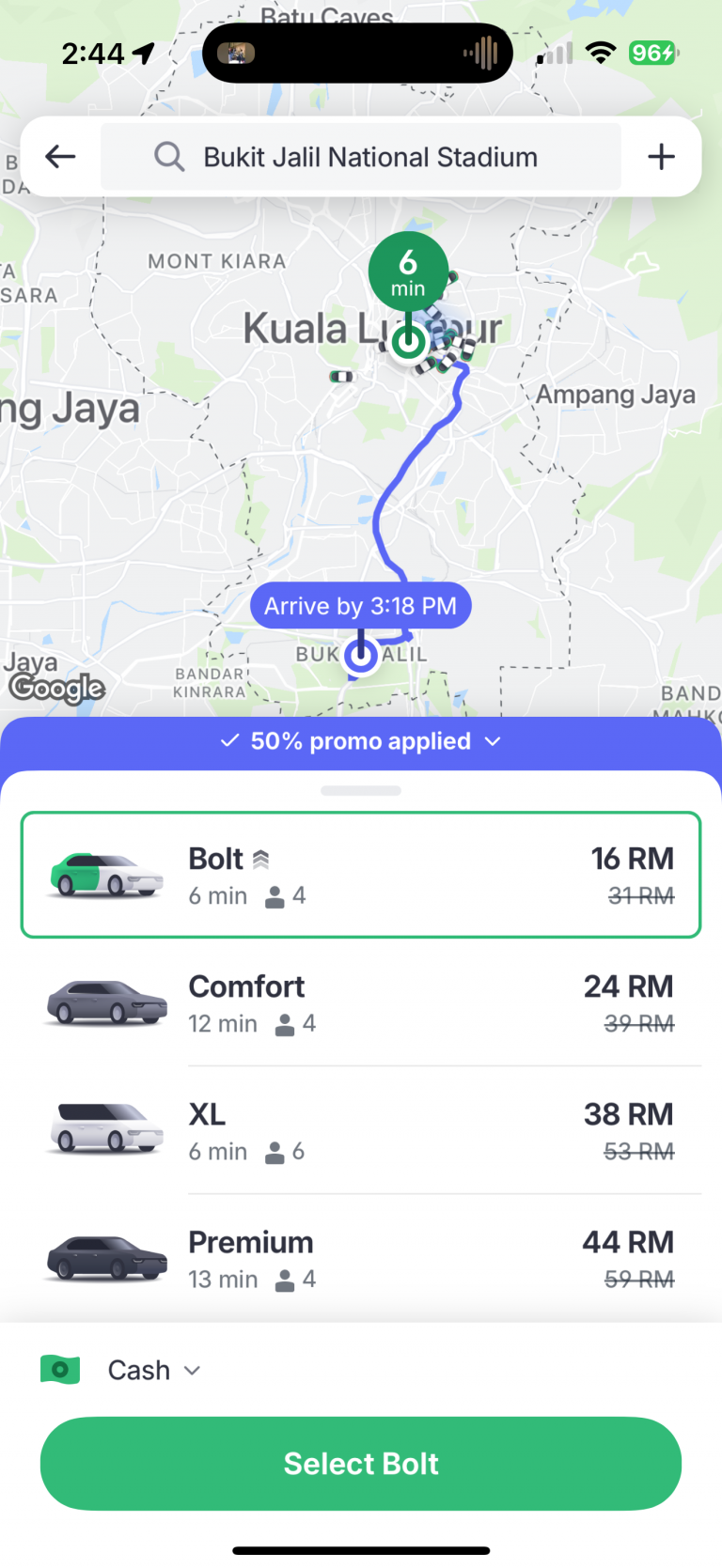Viewport: 722px width, 1568px height.
Task: Tap the Bolt category car icon
Action: point(105,870)
